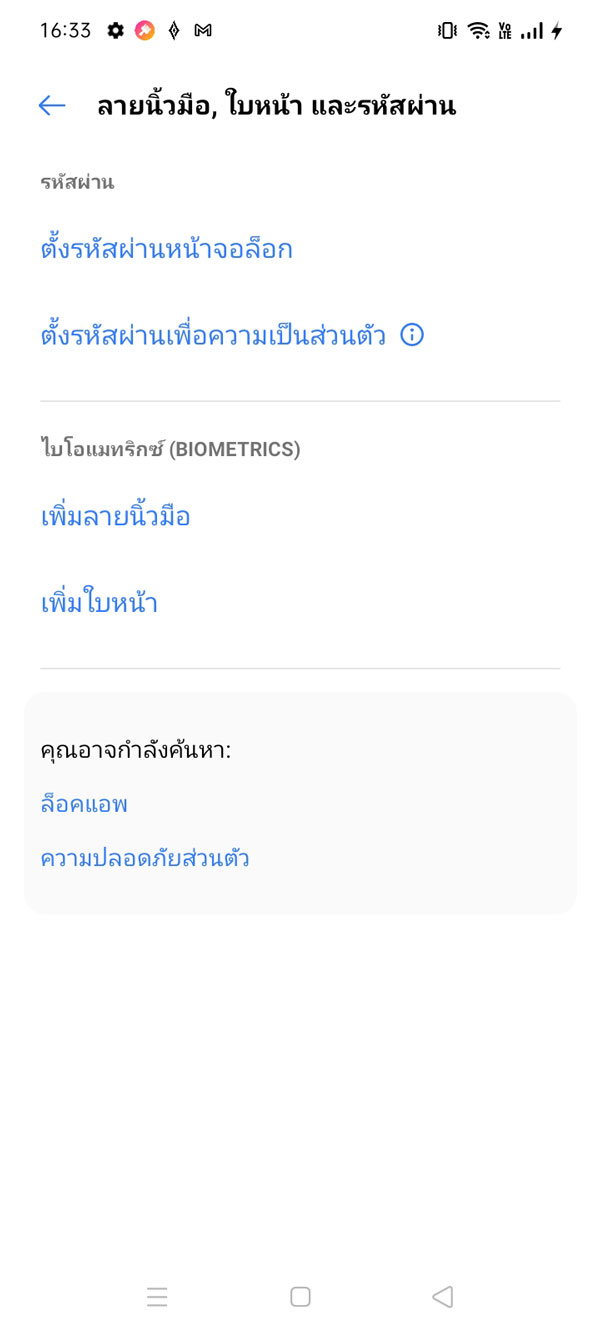
Task: Open recent apps from navigation bar
Action: click(157, 1297)
